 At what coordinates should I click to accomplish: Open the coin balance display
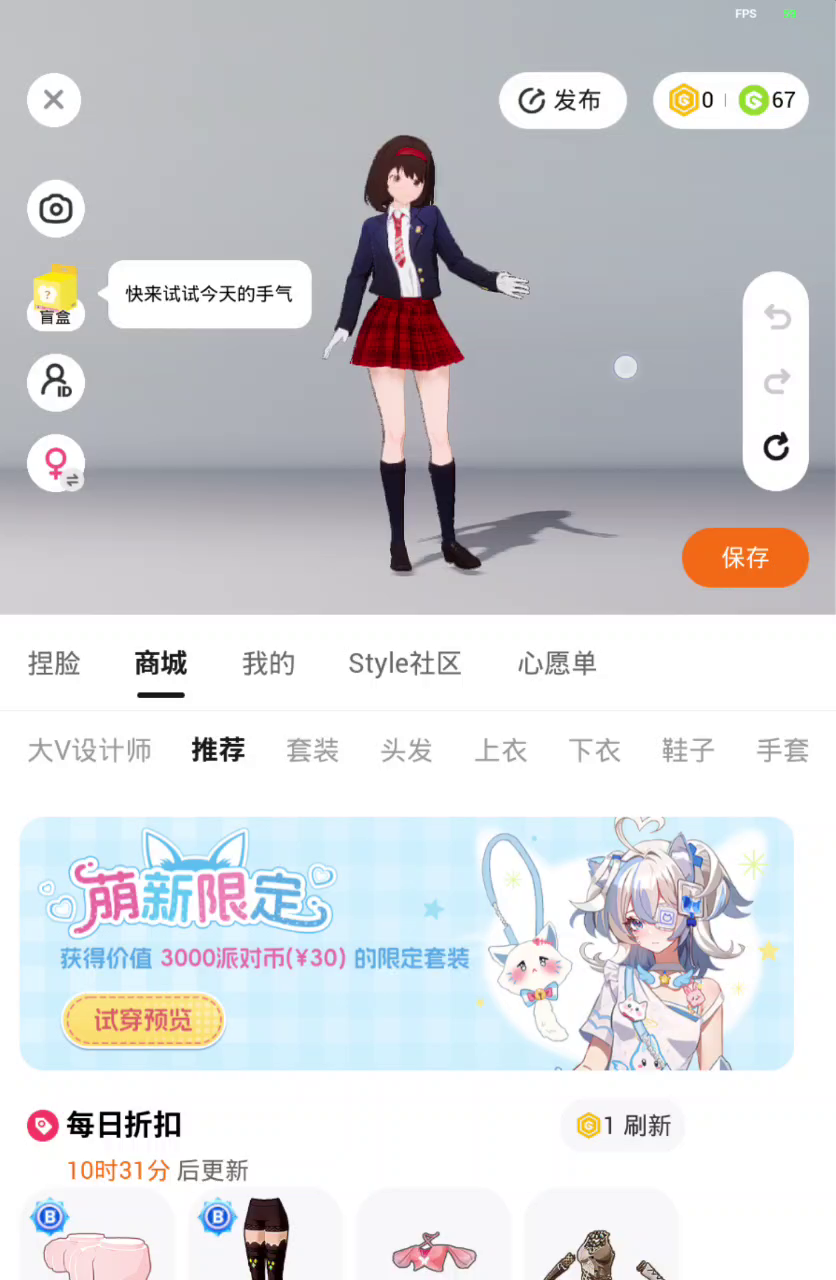pyautogui.click(x=730, y=100)
